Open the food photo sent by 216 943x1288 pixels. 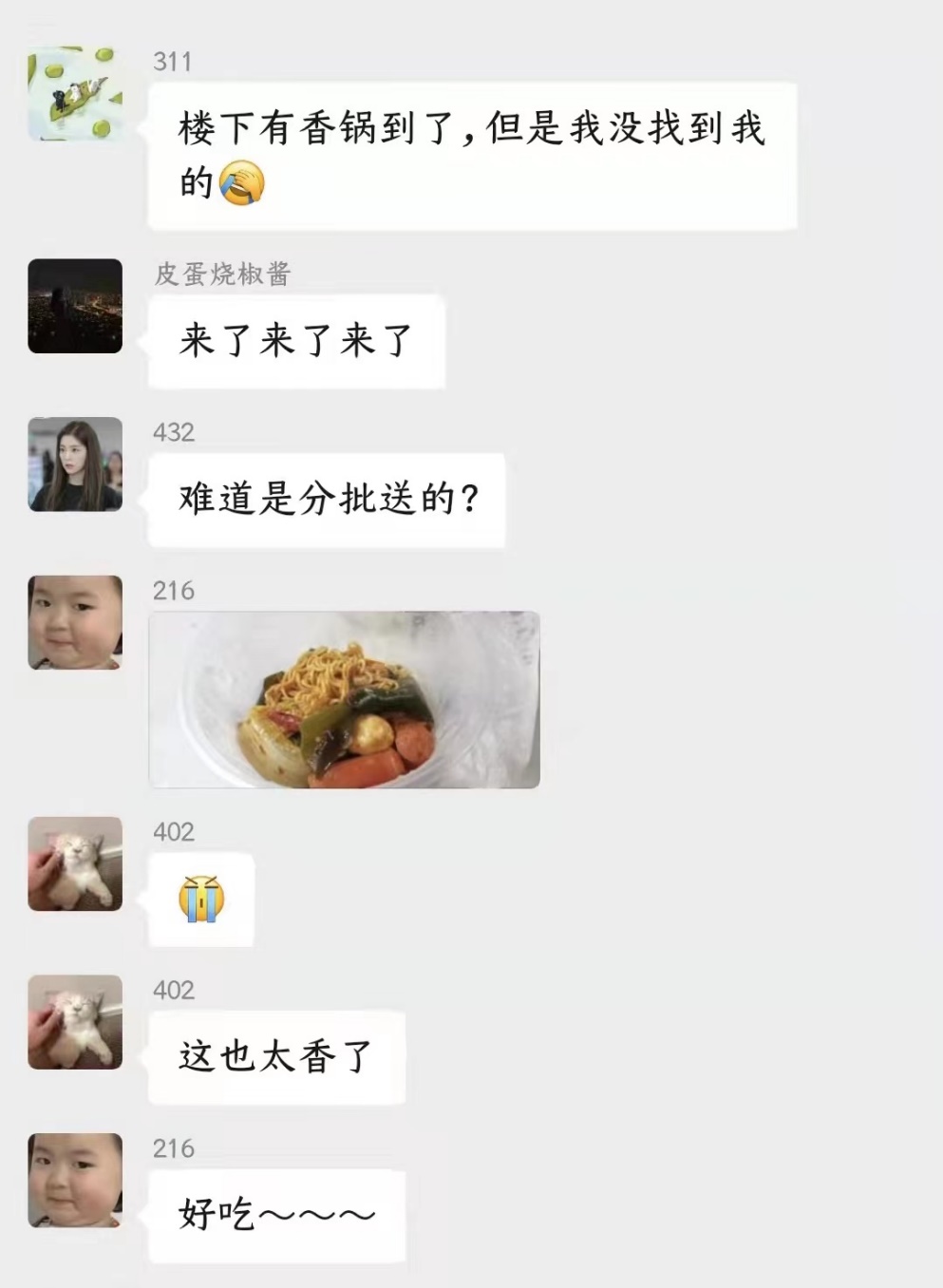[344, 699]
